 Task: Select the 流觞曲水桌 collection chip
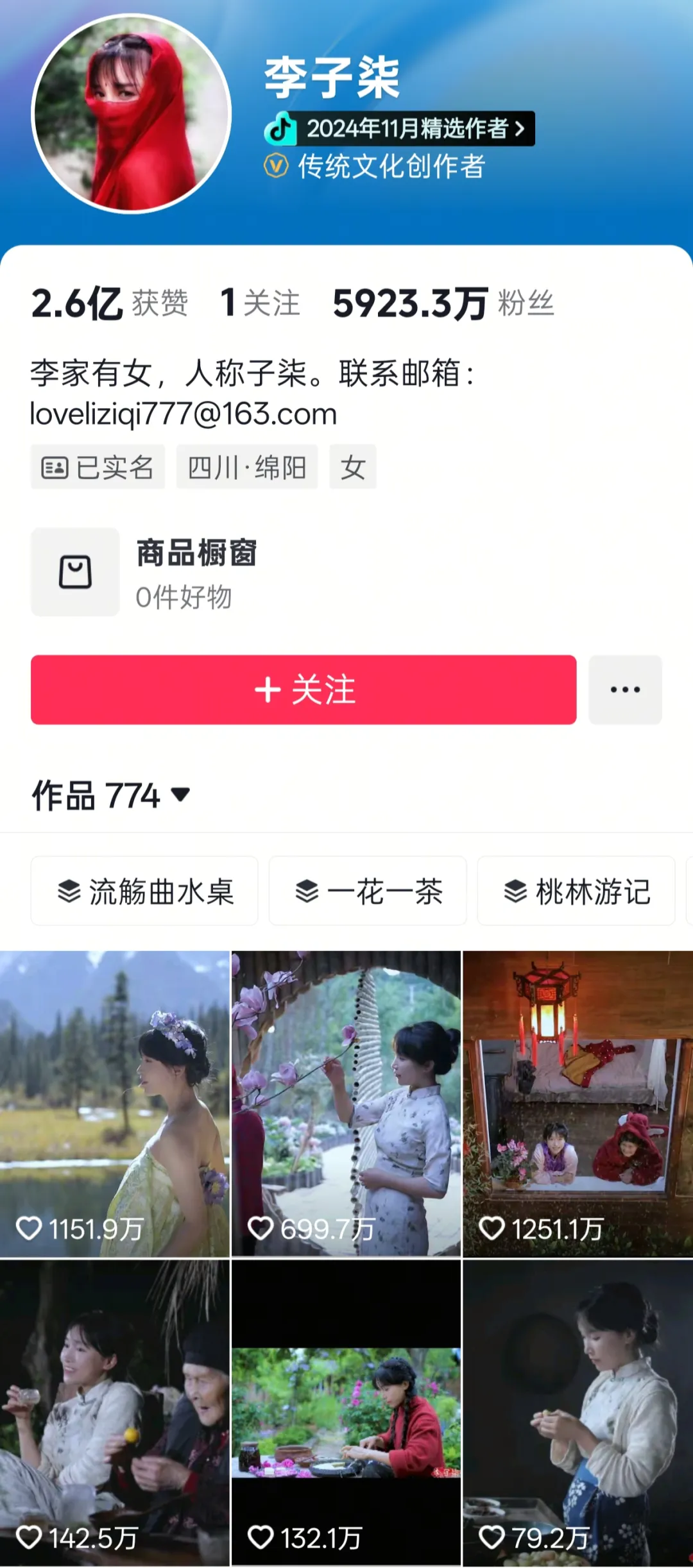coord(145,891)
